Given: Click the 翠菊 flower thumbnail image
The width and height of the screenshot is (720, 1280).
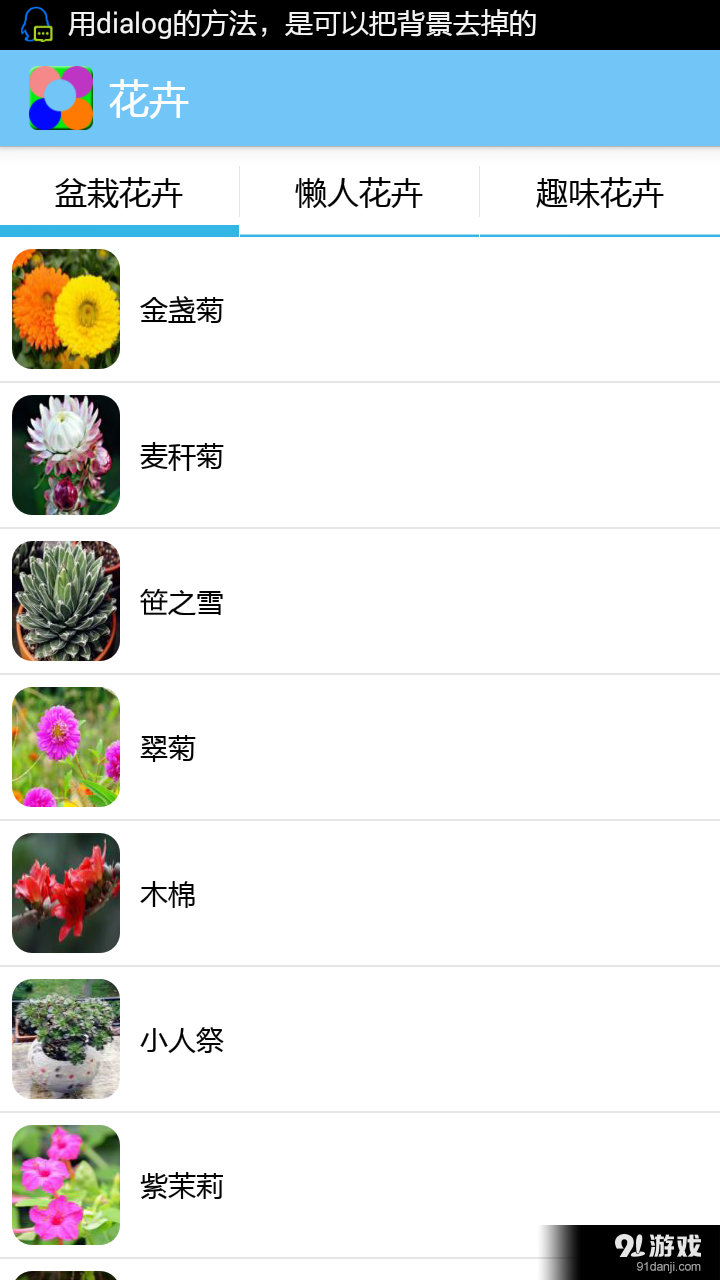Looking at the screenshot, I should coord(65,747).
